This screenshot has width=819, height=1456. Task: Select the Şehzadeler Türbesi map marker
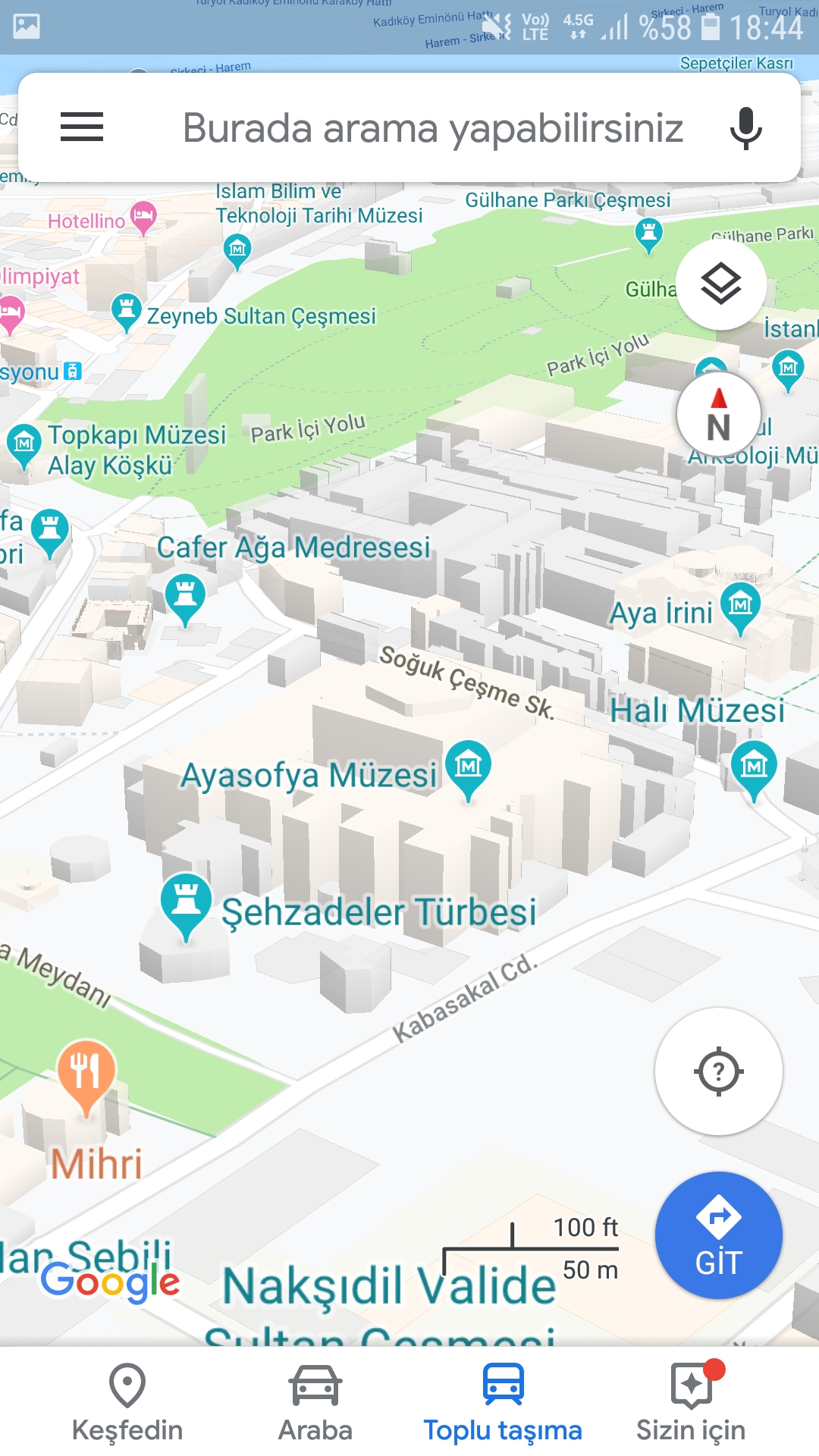tap(186, 902)
